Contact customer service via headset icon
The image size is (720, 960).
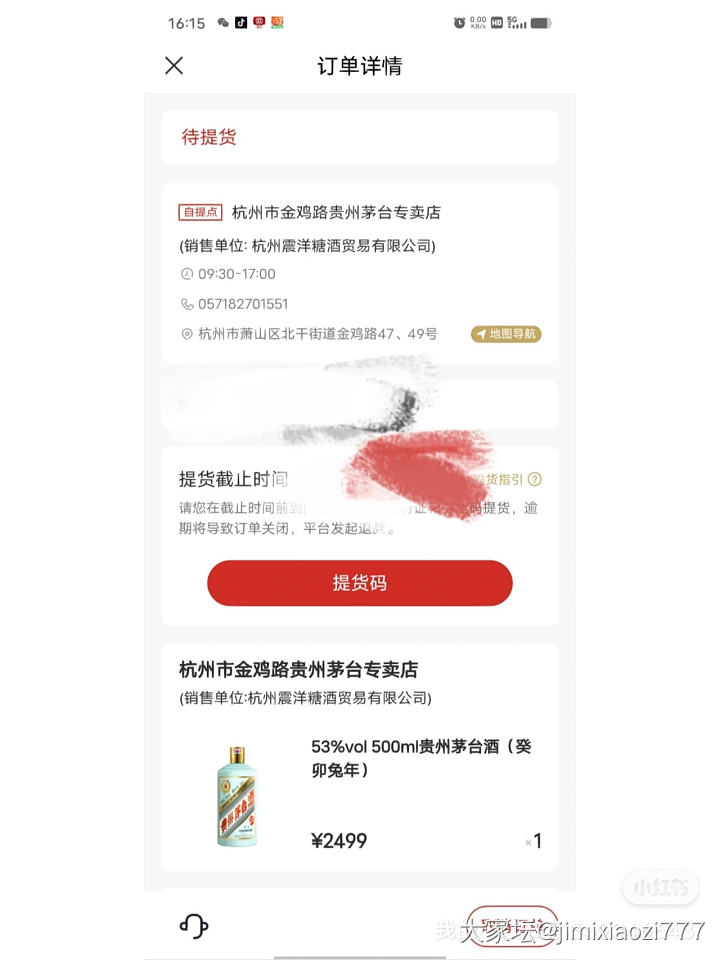[194, 925]
